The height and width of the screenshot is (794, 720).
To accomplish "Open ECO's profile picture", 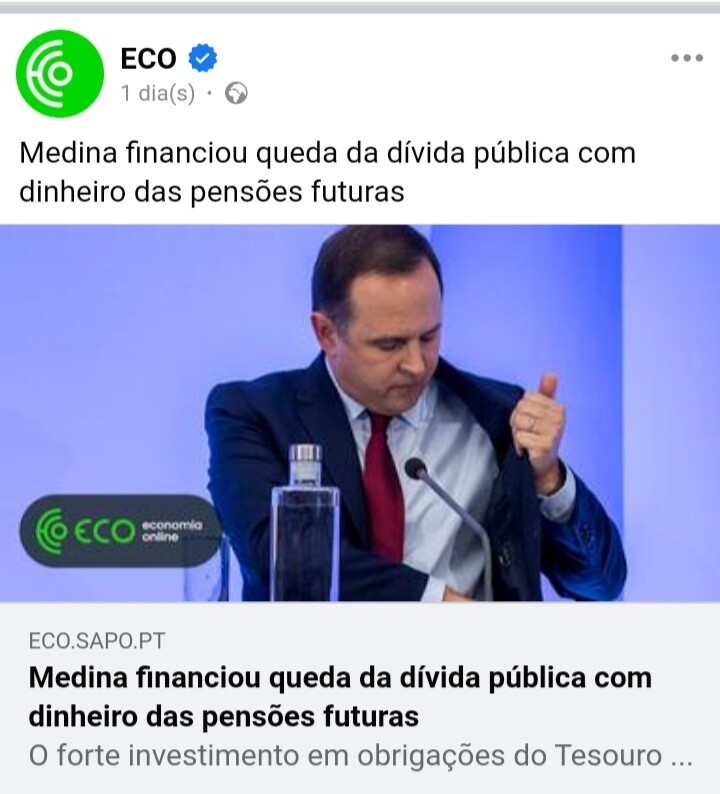I will coord(60,73).
